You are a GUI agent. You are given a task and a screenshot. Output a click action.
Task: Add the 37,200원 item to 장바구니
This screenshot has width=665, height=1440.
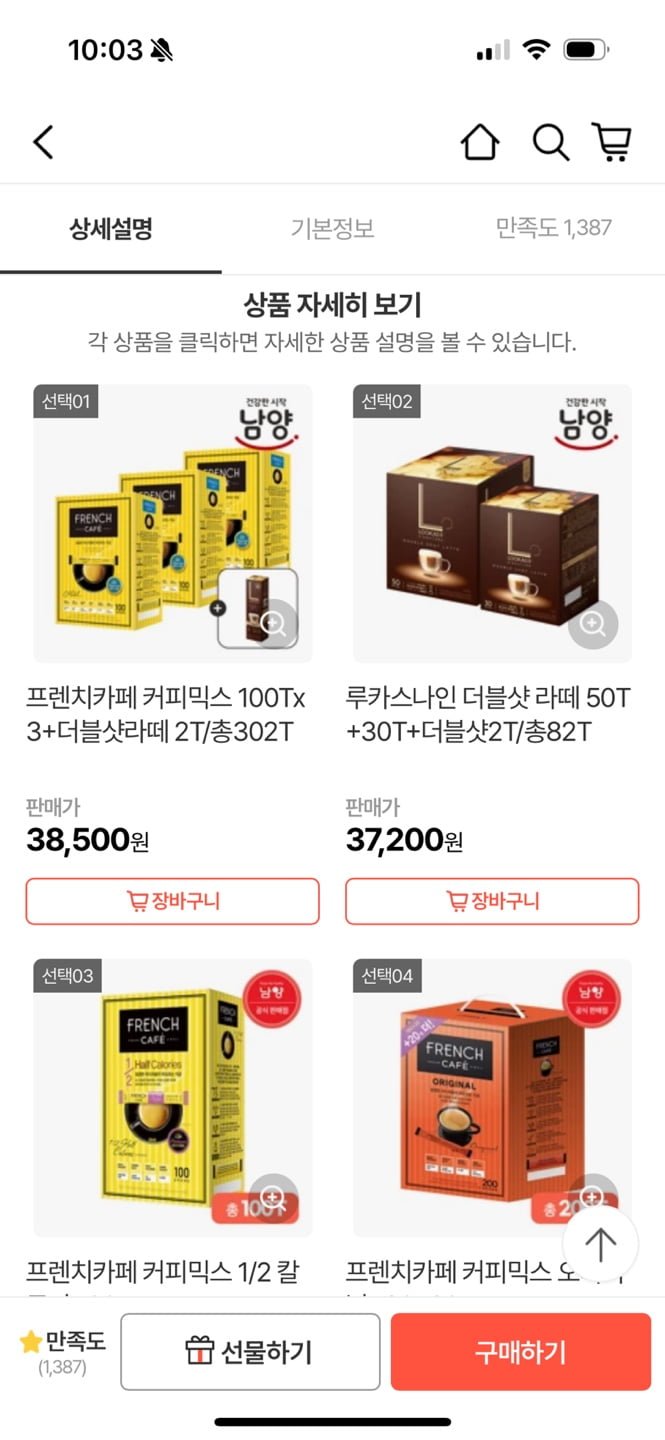coord(492,901)
